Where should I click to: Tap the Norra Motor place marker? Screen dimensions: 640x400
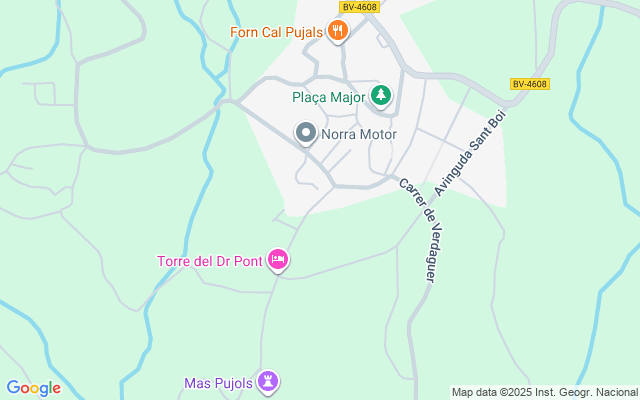point(306,133)
